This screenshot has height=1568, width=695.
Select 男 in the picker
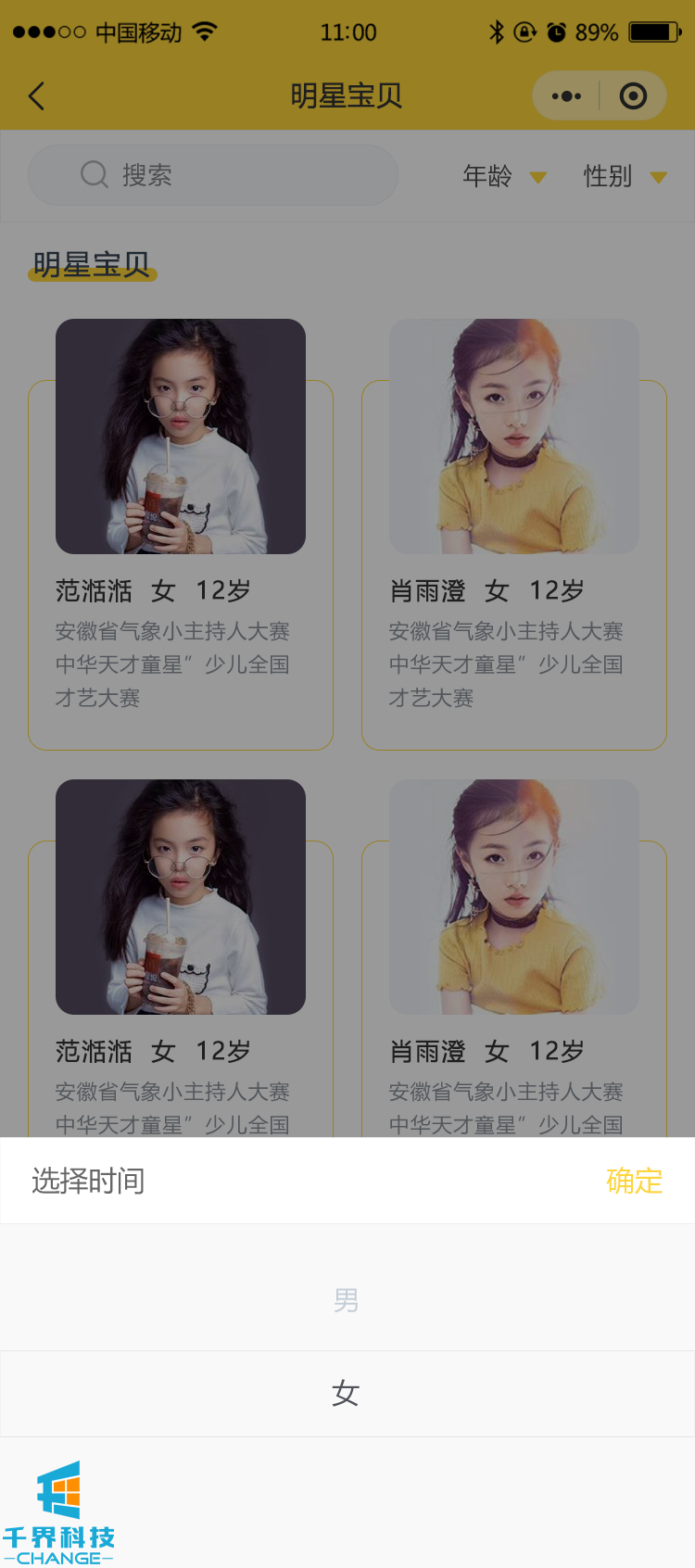347,1300
